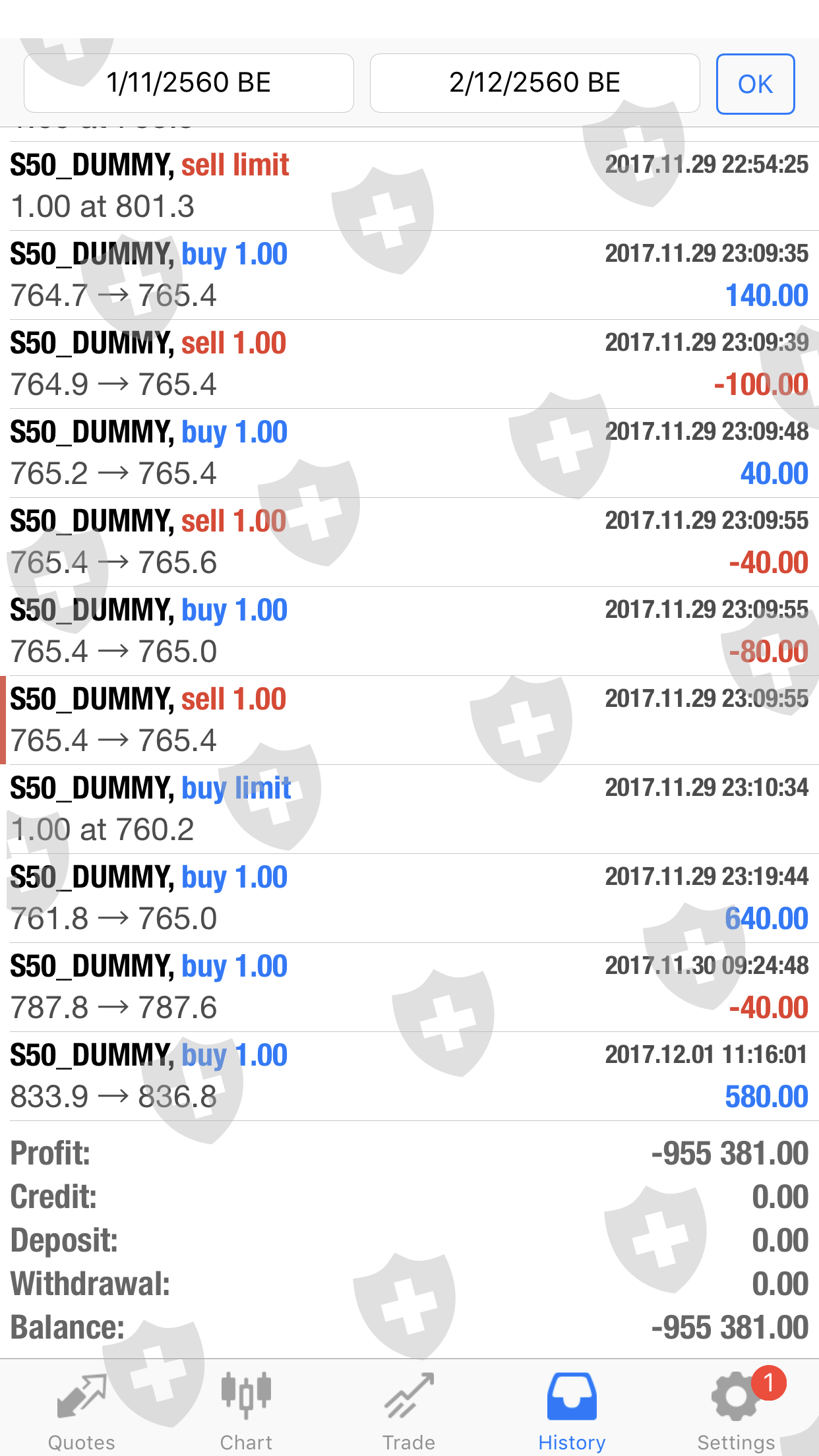View the sell trade from 765.4 to 765.6
Viewport: 819px width, 1456px height.
pos(409,542)
